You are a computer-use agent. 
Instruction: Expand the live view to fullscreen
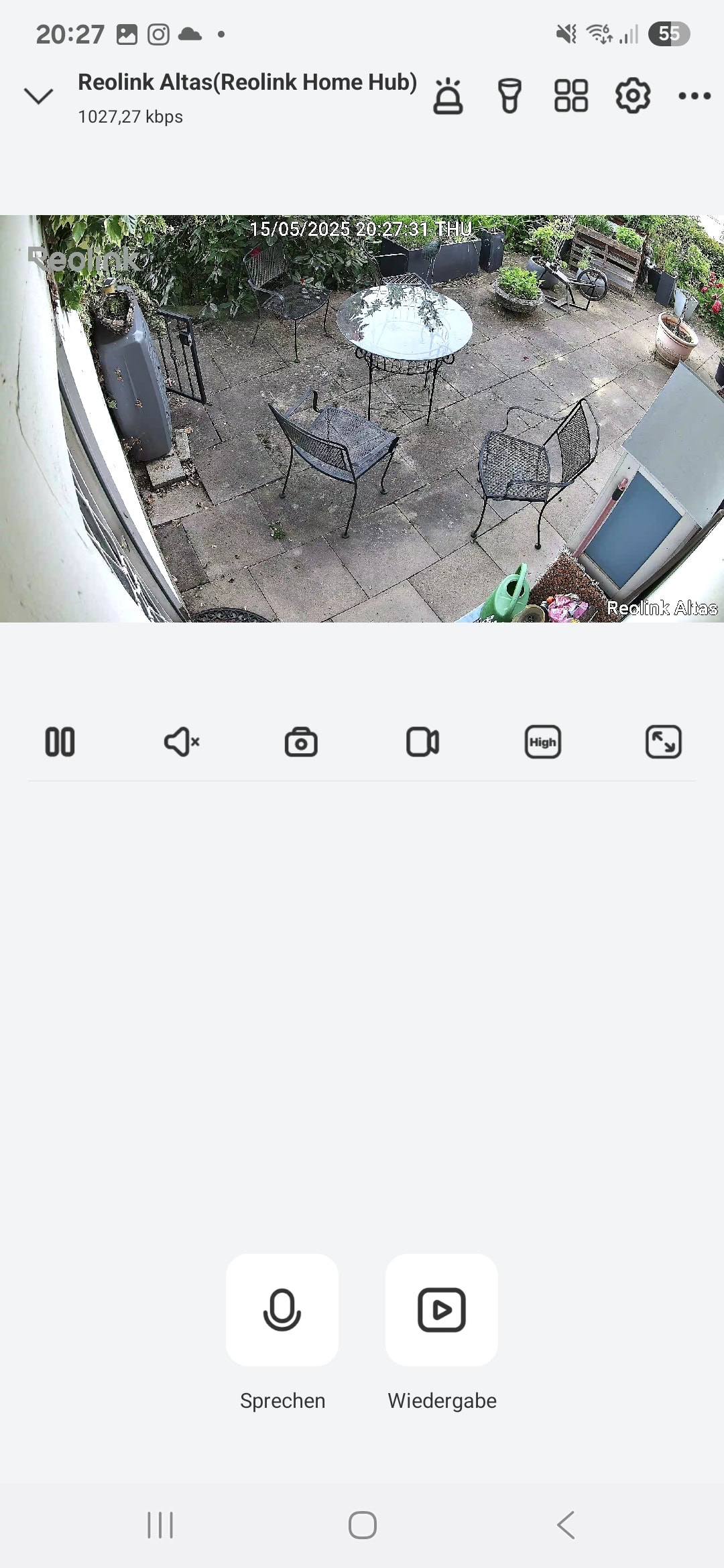(664, 742)
